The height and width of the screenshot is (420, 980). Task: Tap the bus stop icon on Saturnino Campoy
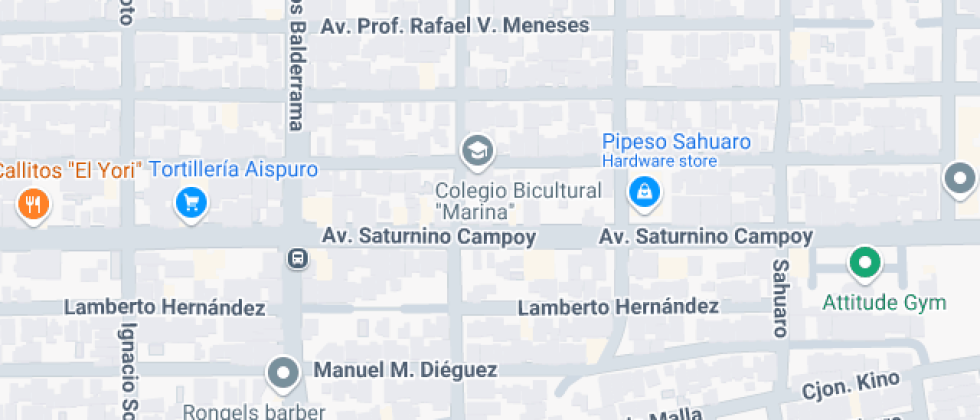[x=298, y=258]
